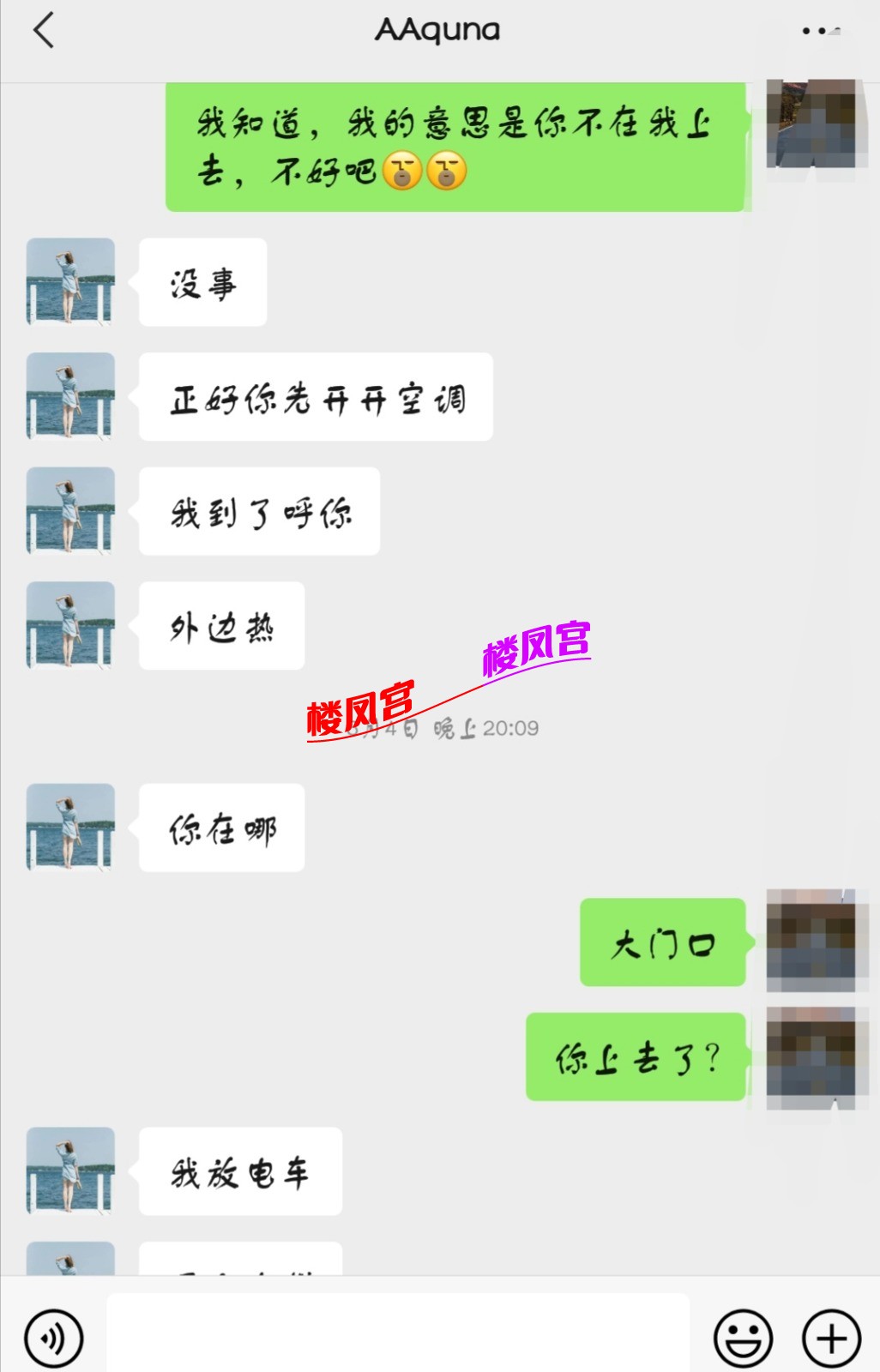
Task: Open contact avatar beside 没事 message
Action: click(70, 281)
